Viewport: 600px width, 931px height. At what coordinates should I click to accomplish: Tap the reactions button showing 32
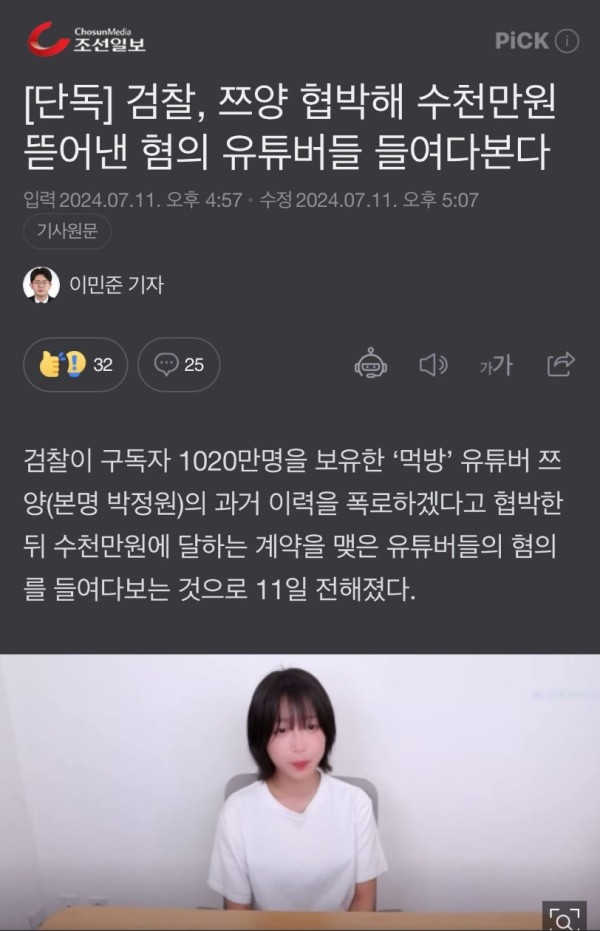76,365
